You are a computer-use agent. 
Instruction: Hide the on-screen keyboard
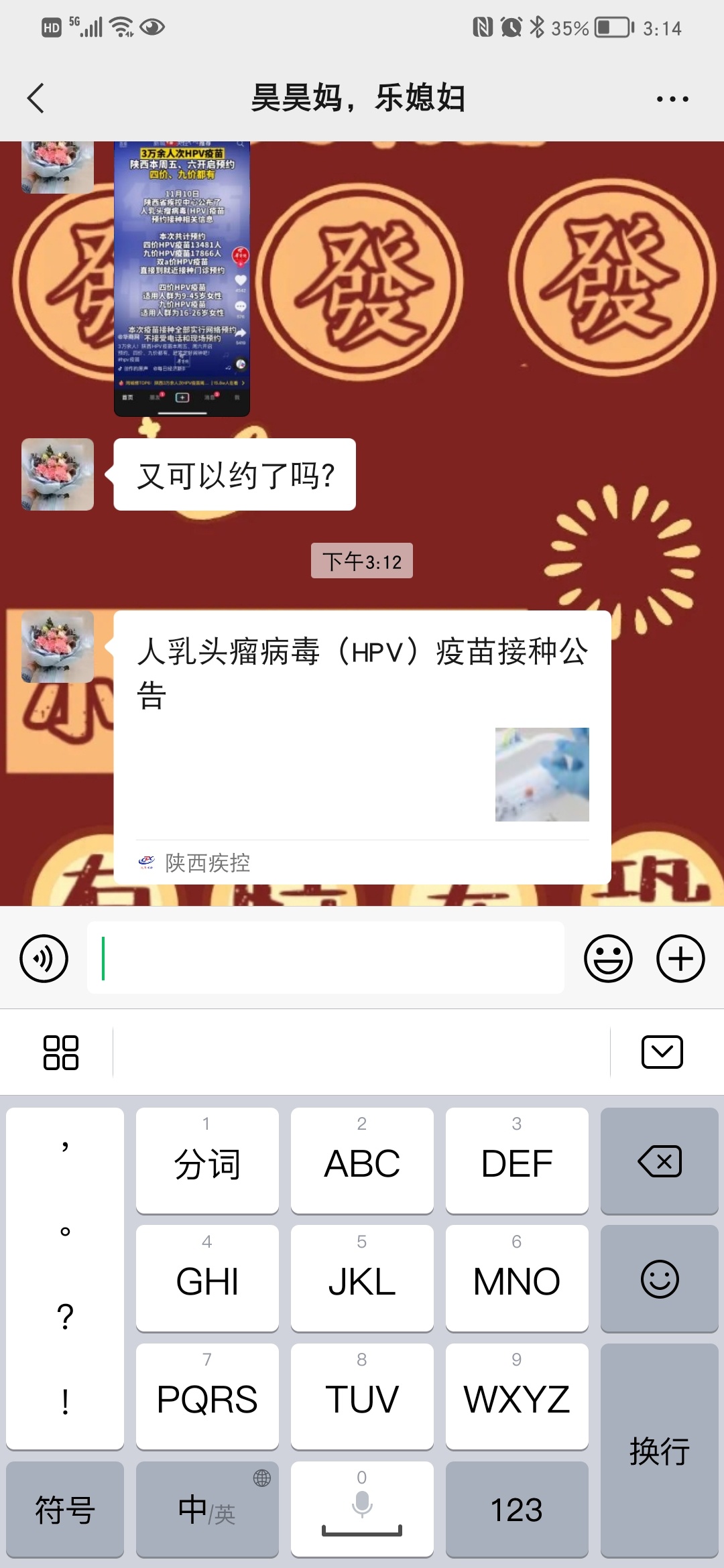662,1052
